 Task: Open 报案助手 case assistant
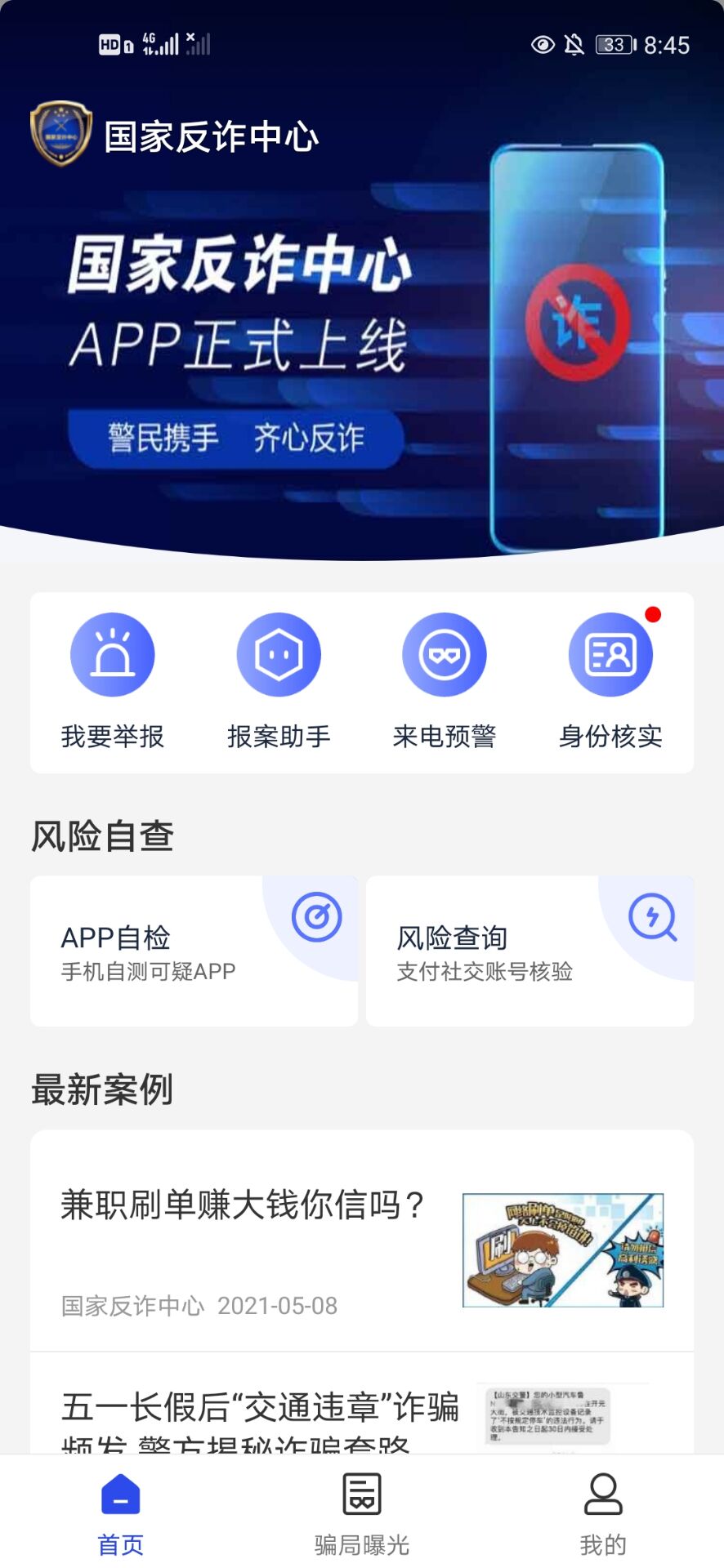click(279, 680)
